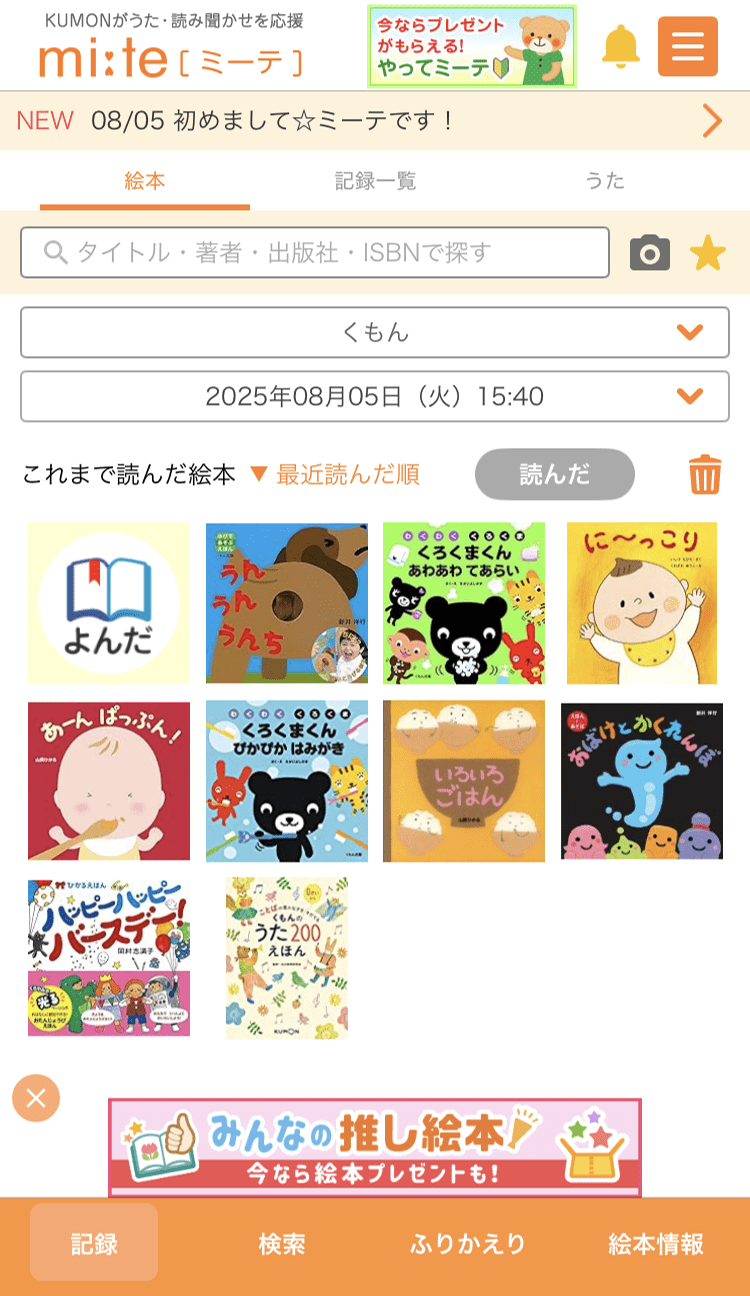The image size is (750, 1296).
Task: Click the trash can icon to delete records
Action: pyautogui.click(x=704, y=475)
